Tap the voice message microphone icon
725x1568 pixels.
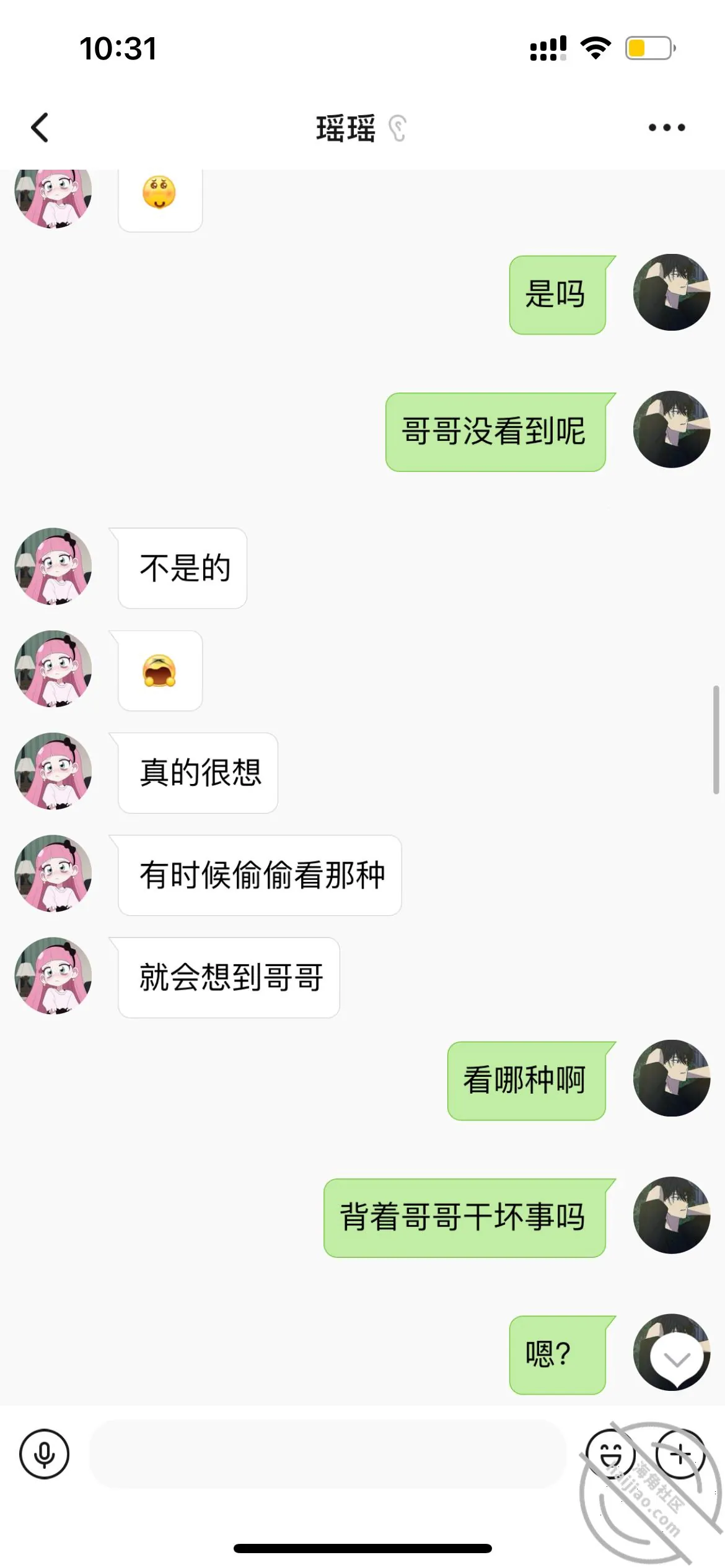(x=44, y=1453)
